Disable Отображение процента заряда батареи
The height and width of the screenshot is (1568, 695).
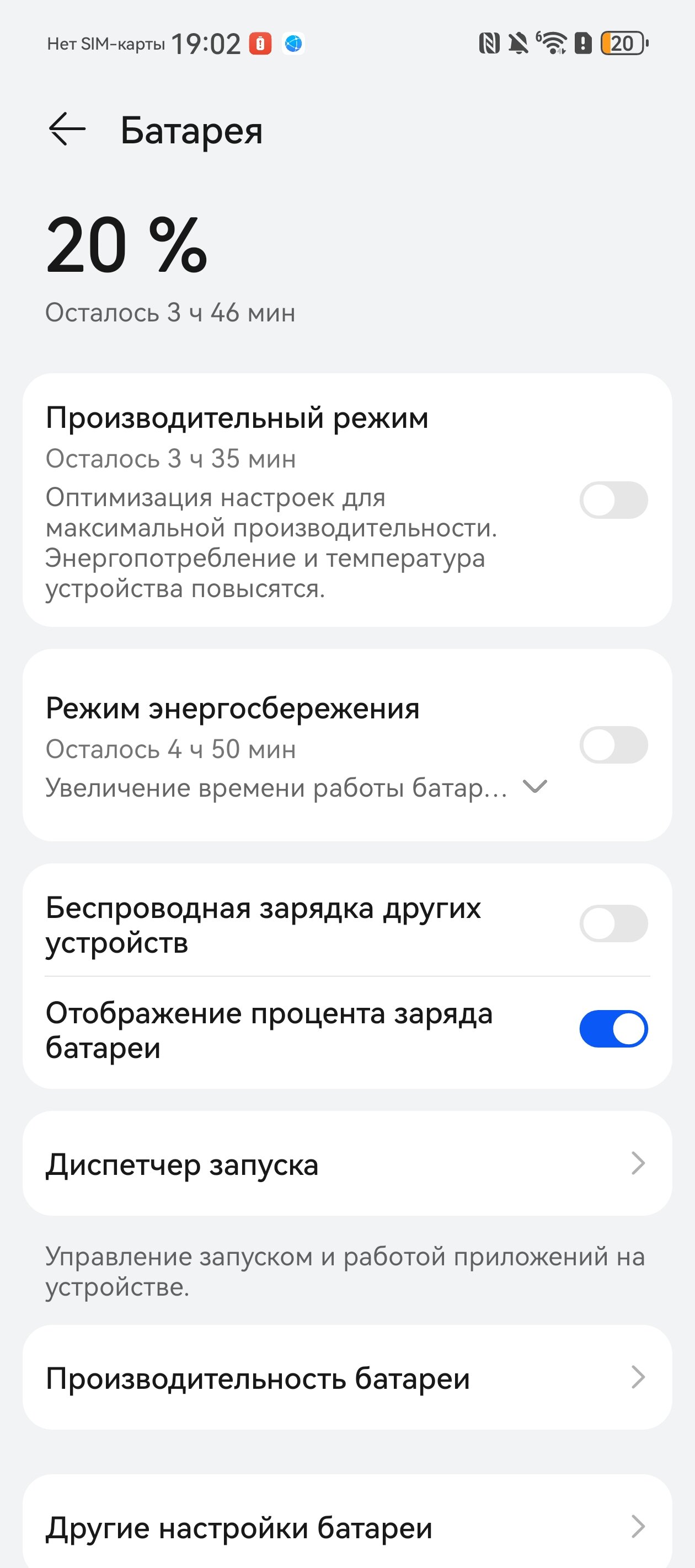[x=613, y=1029]
